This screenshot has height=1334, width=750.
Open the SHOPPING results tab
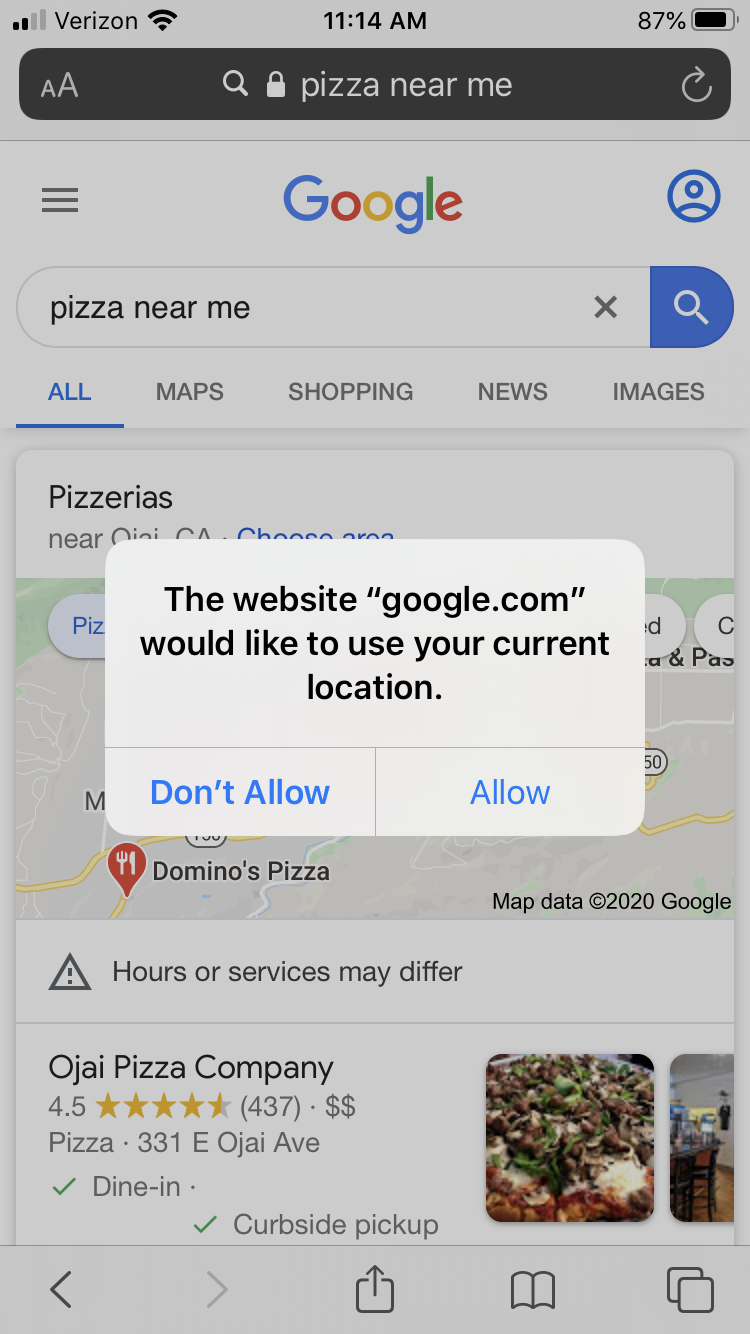[x=350, y=392]
